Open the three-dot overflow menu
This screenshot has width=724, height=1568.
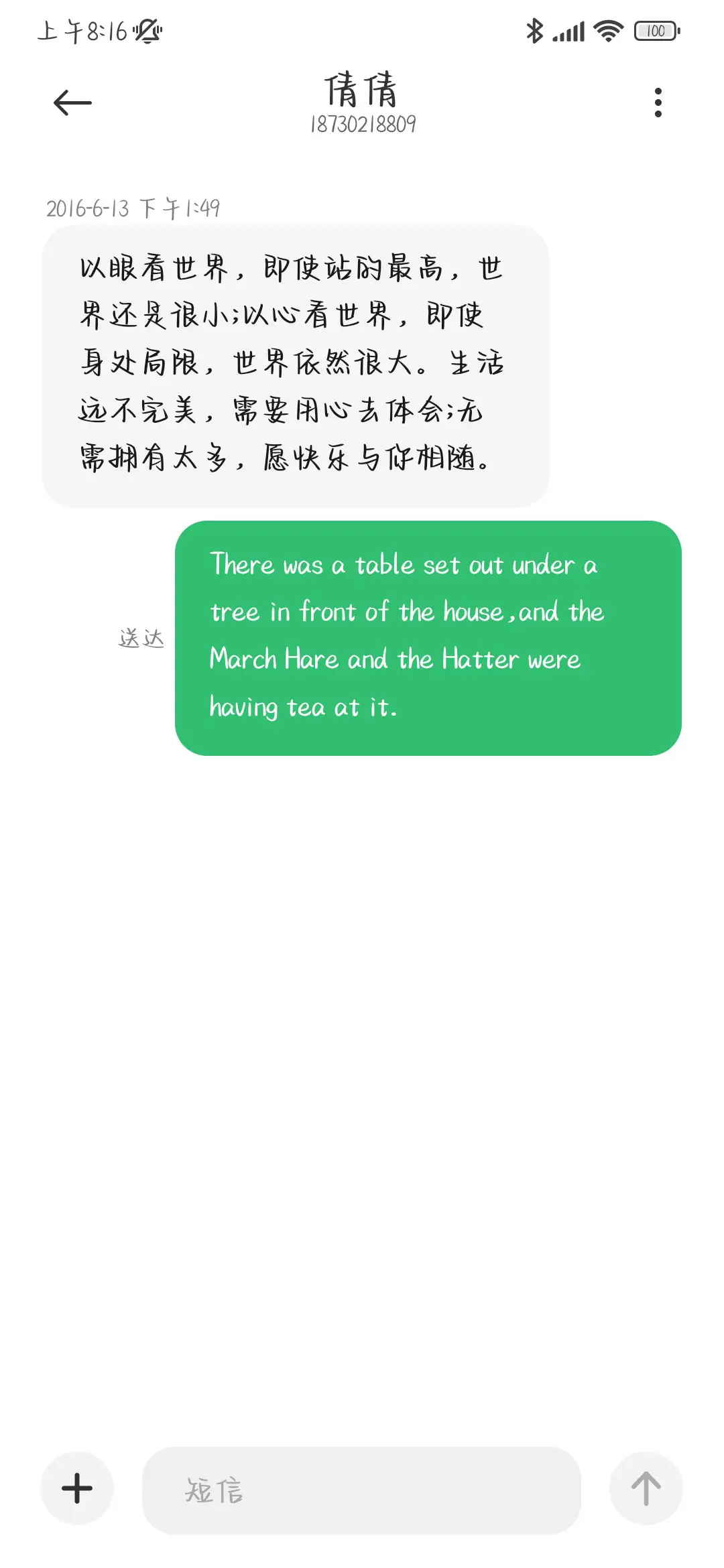tap(657, 101)
